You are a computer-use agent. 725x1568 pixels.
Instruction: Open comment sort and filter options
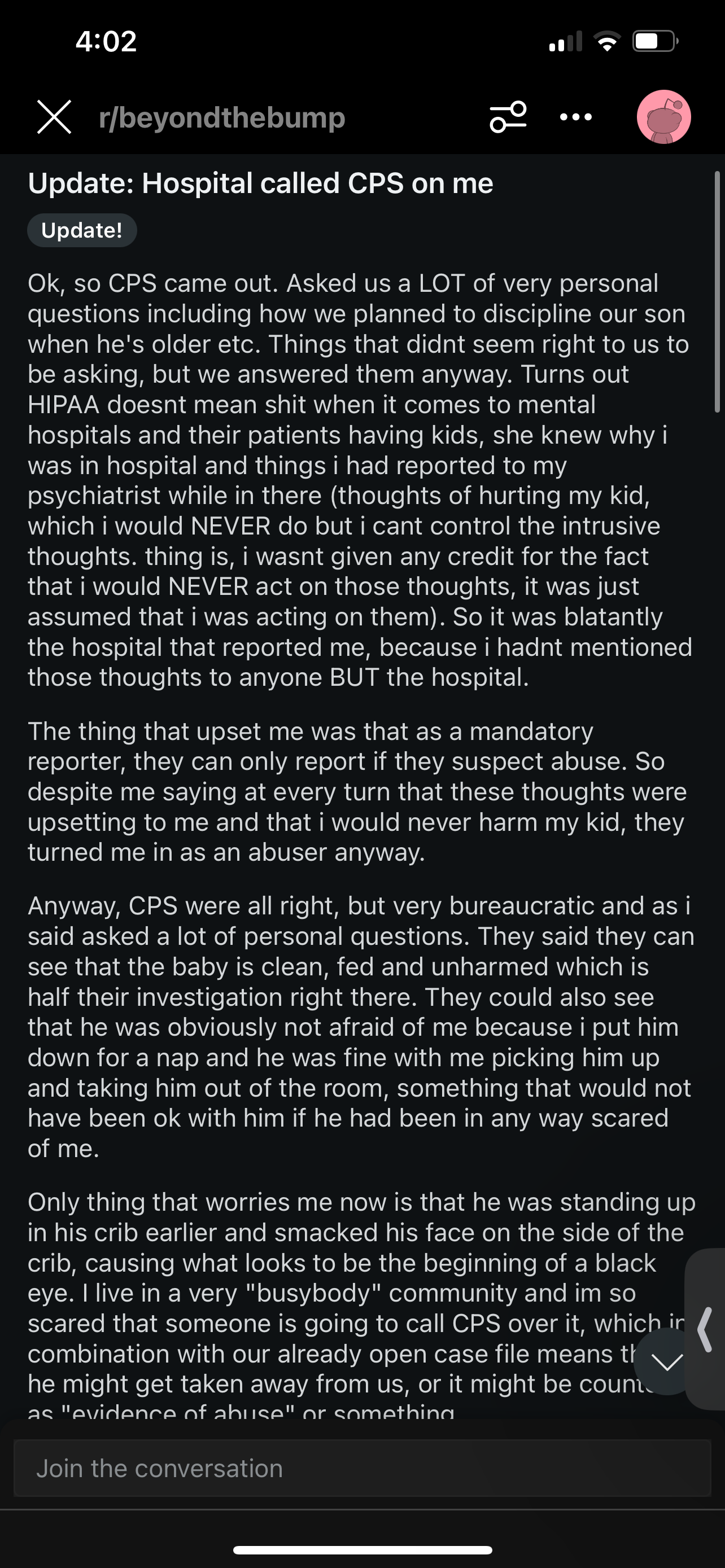pos(508,117)
